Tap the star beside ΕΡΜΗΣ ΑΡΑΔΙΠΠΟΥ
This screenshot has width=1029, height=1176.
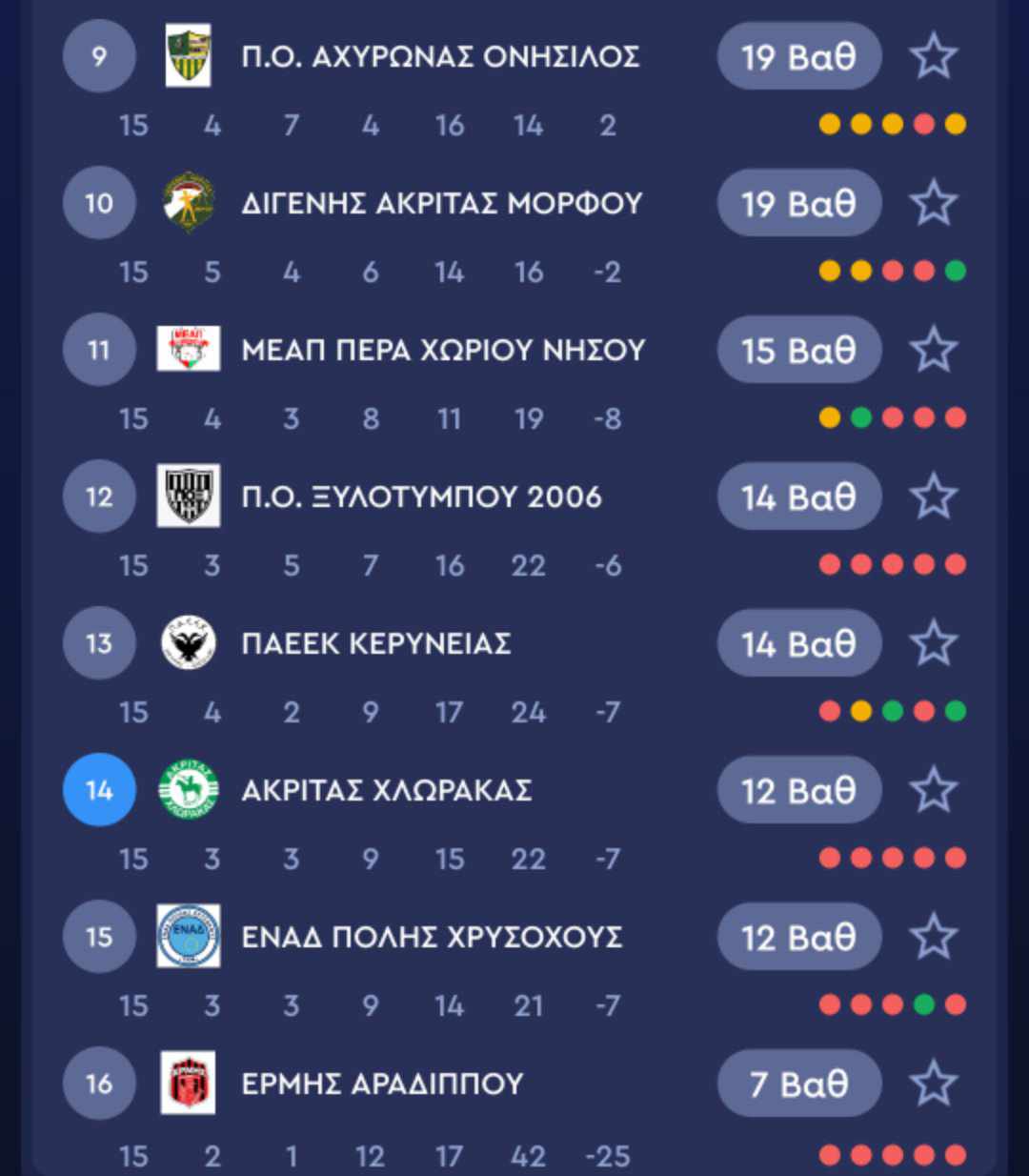click(x=933, y=1084)
